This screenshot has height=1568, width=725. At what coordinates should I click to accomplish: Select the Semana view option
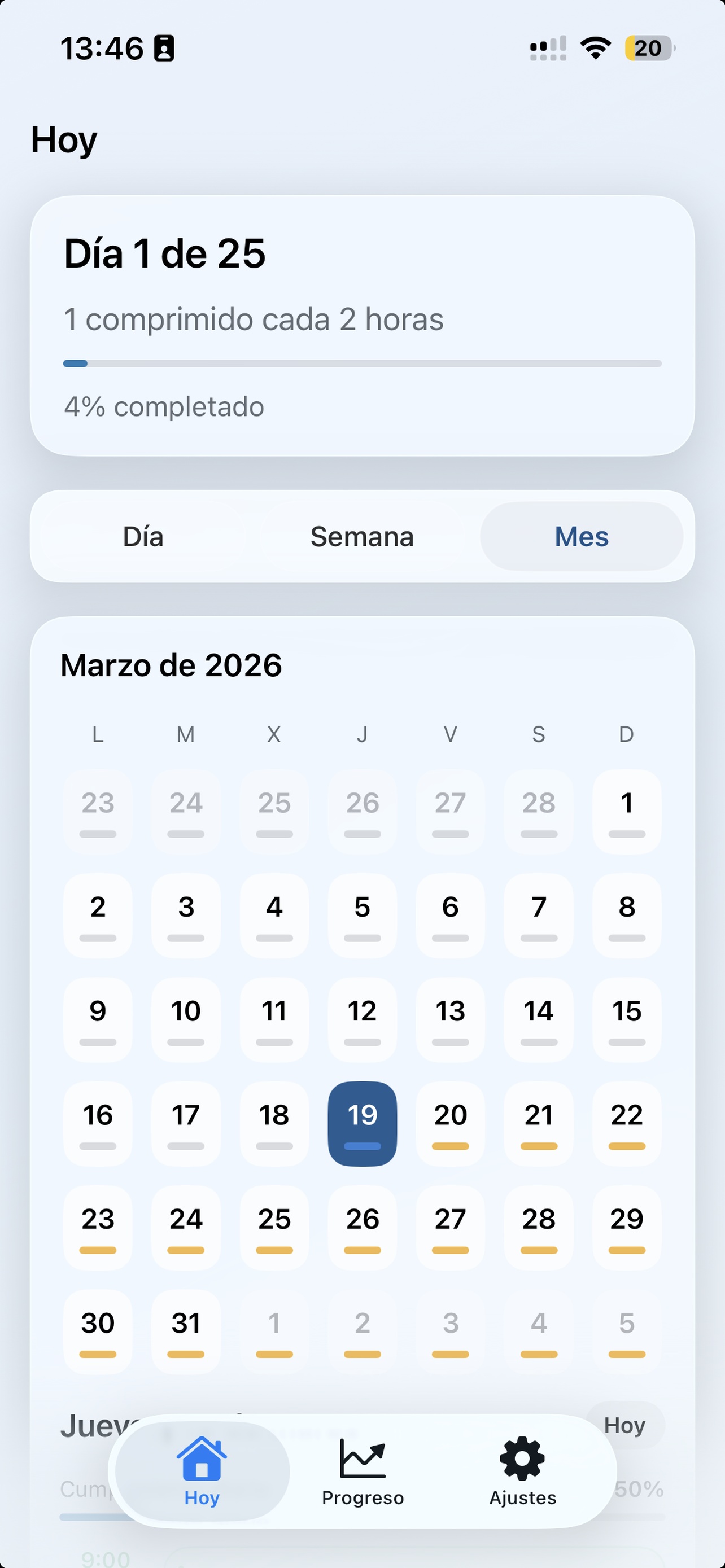click(362, 536)
